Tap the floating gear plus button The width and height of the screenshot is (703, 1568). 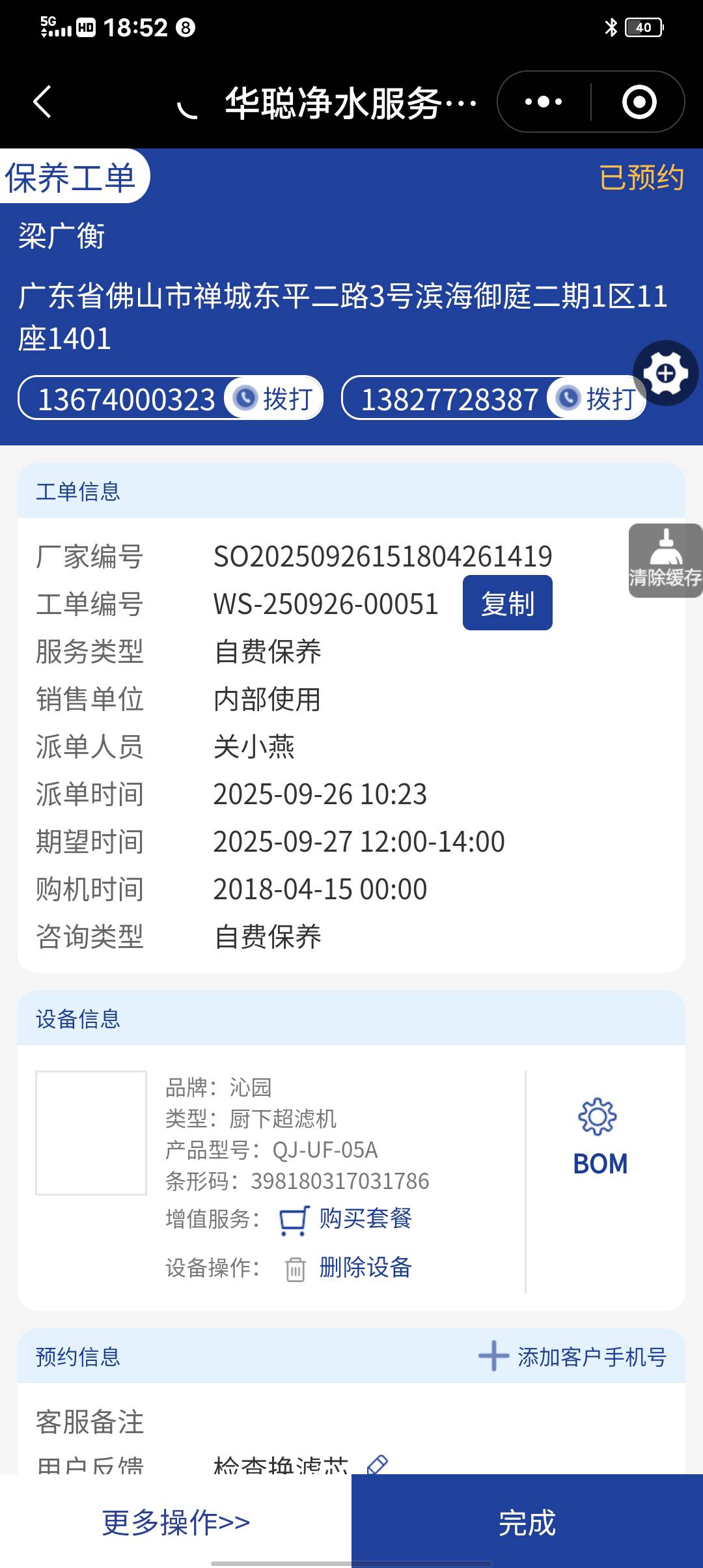(665, 373)
